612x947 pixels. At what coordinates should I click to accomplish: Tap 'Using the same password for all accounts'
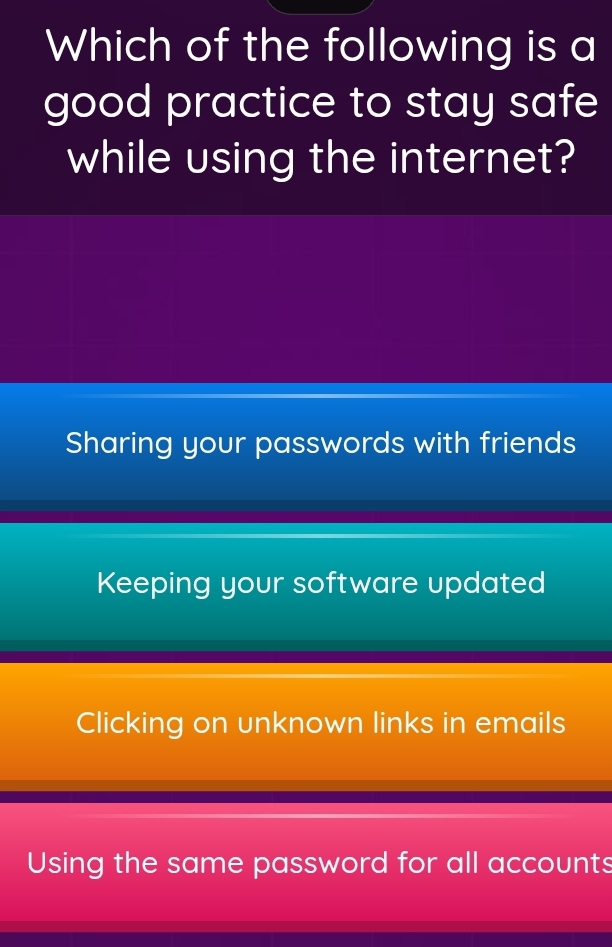coord(320,861)
